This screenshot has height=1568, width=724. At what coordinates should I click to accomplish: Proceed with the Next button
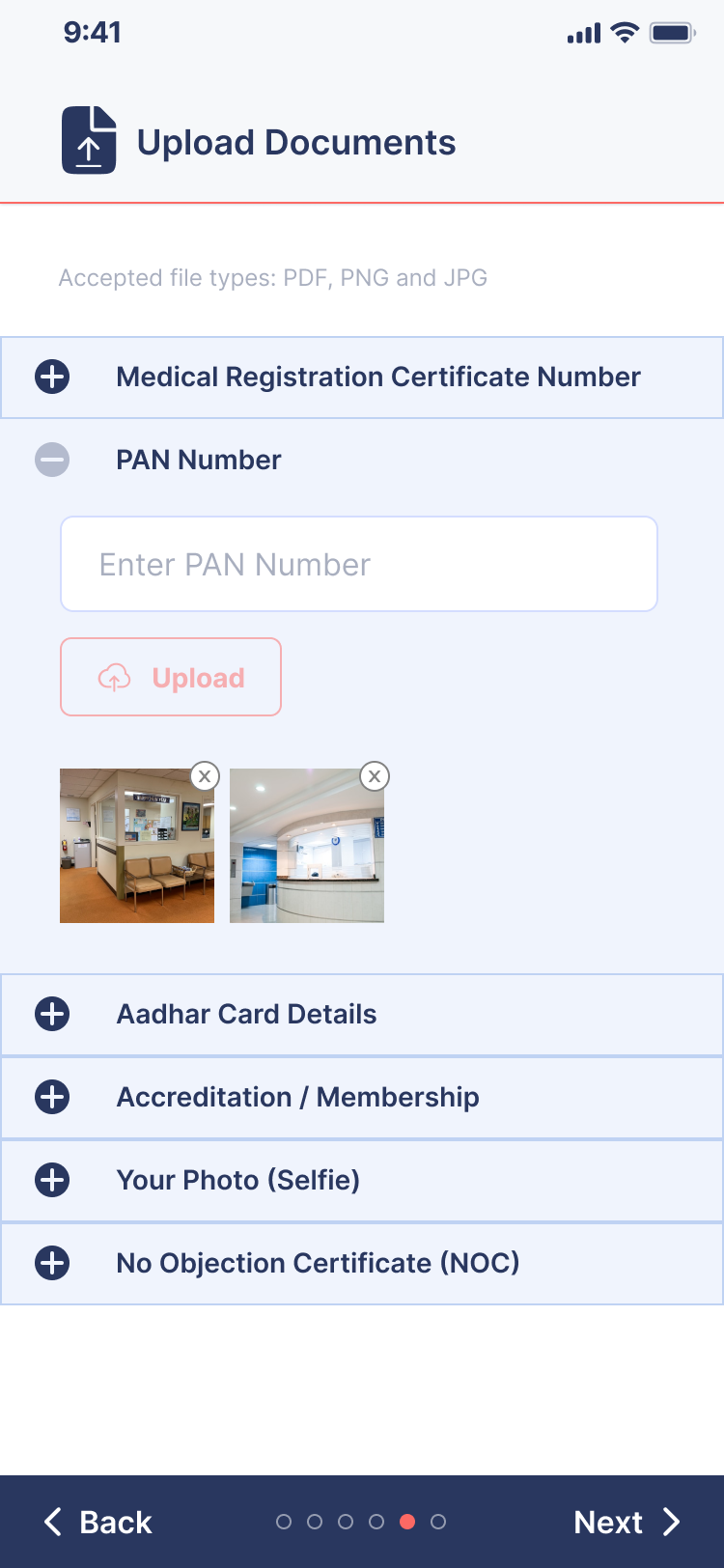click(x=627, y=1523)
